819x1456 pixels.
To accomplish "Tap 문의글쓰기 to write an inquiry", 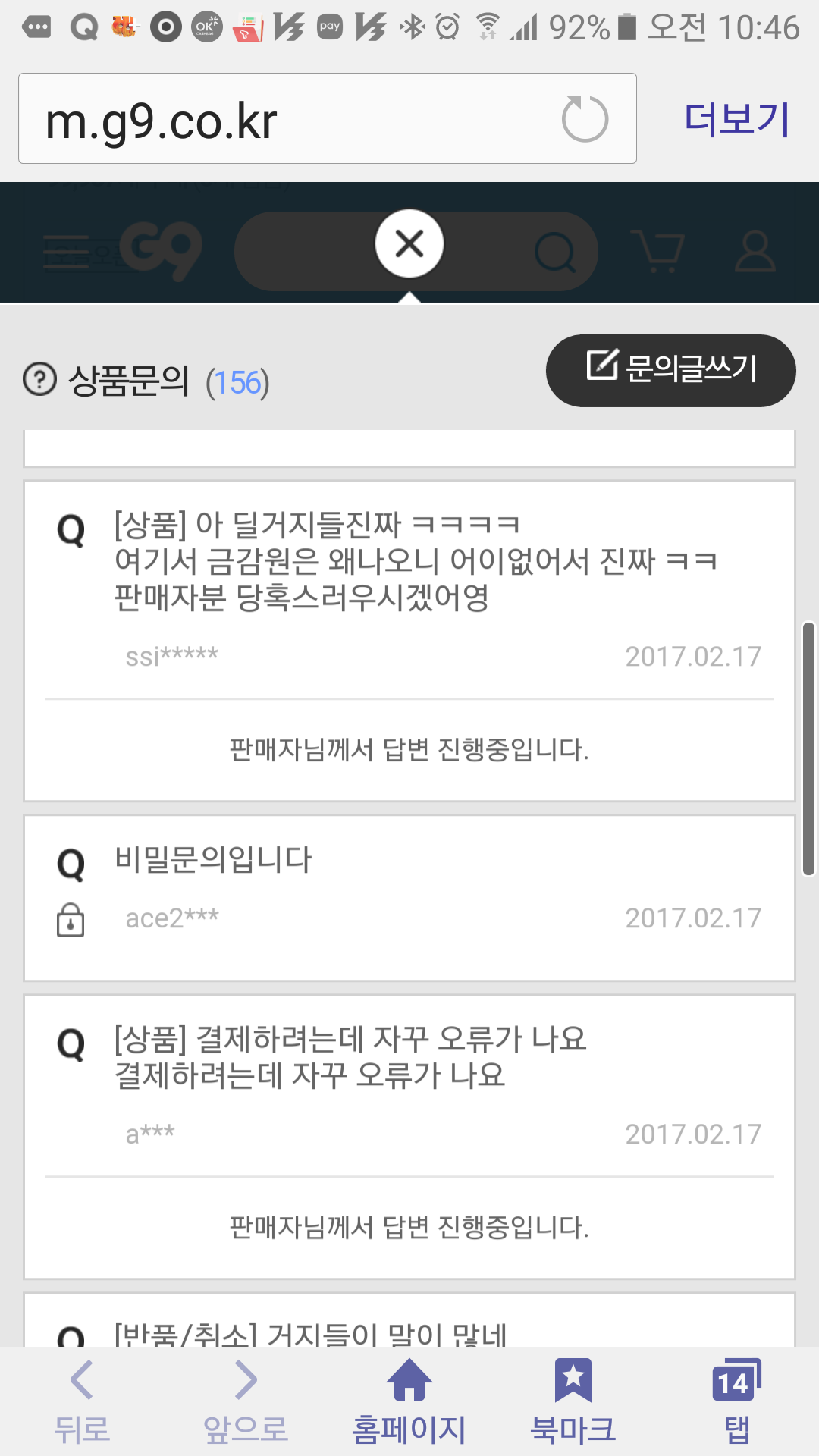I will 670,370.
